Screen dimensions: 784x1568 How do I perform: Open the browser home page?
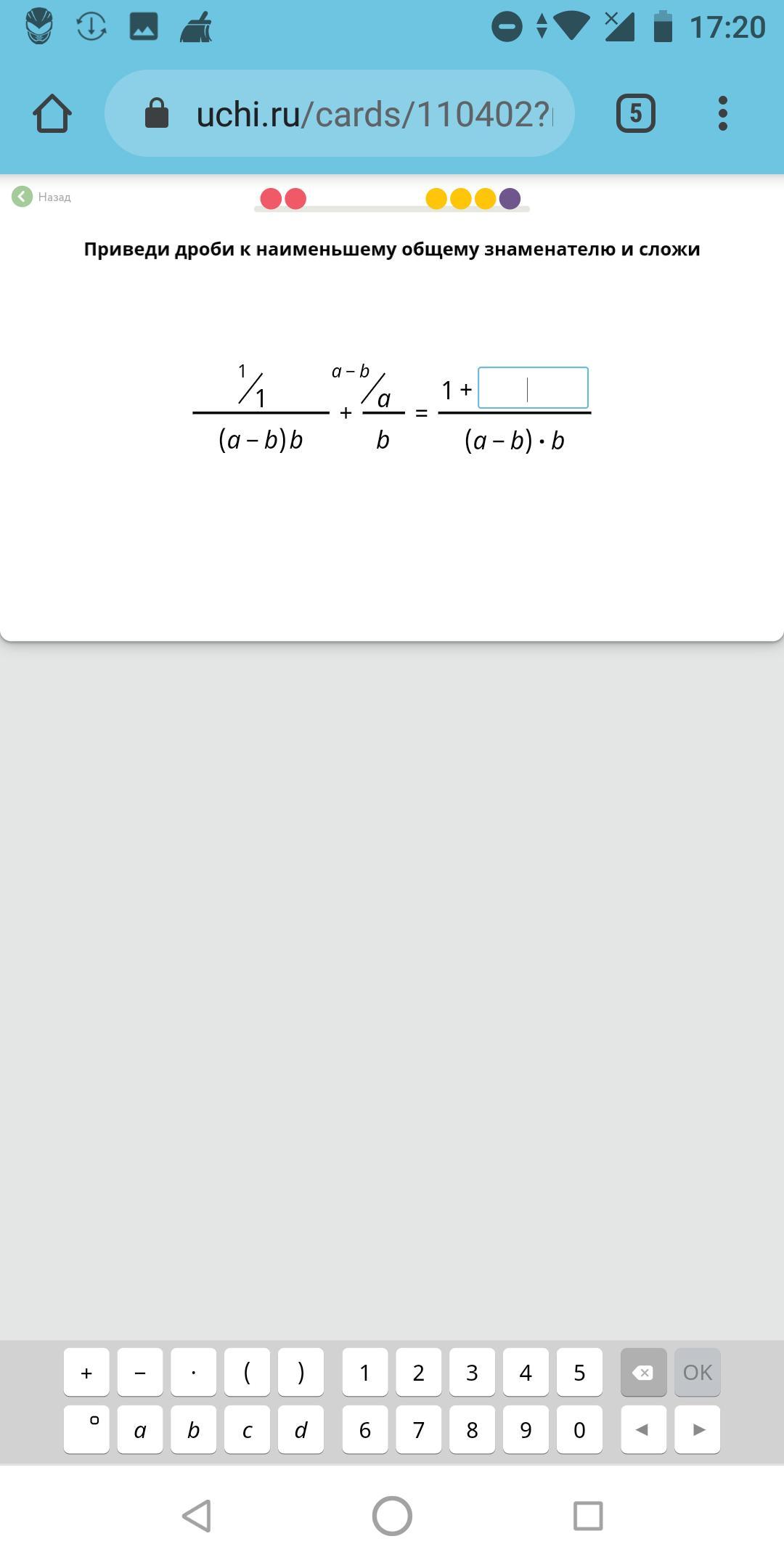(x=52, y=114)
